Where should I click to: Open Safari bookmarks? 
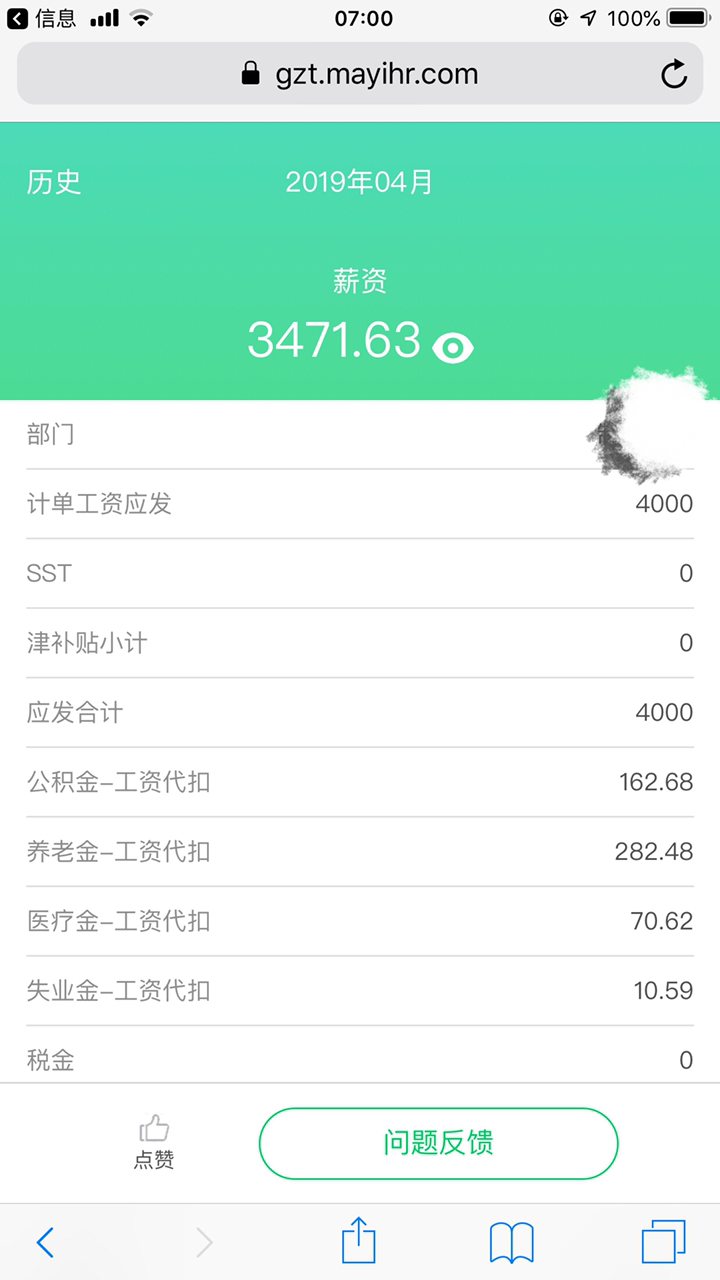tap(511, 1242)
